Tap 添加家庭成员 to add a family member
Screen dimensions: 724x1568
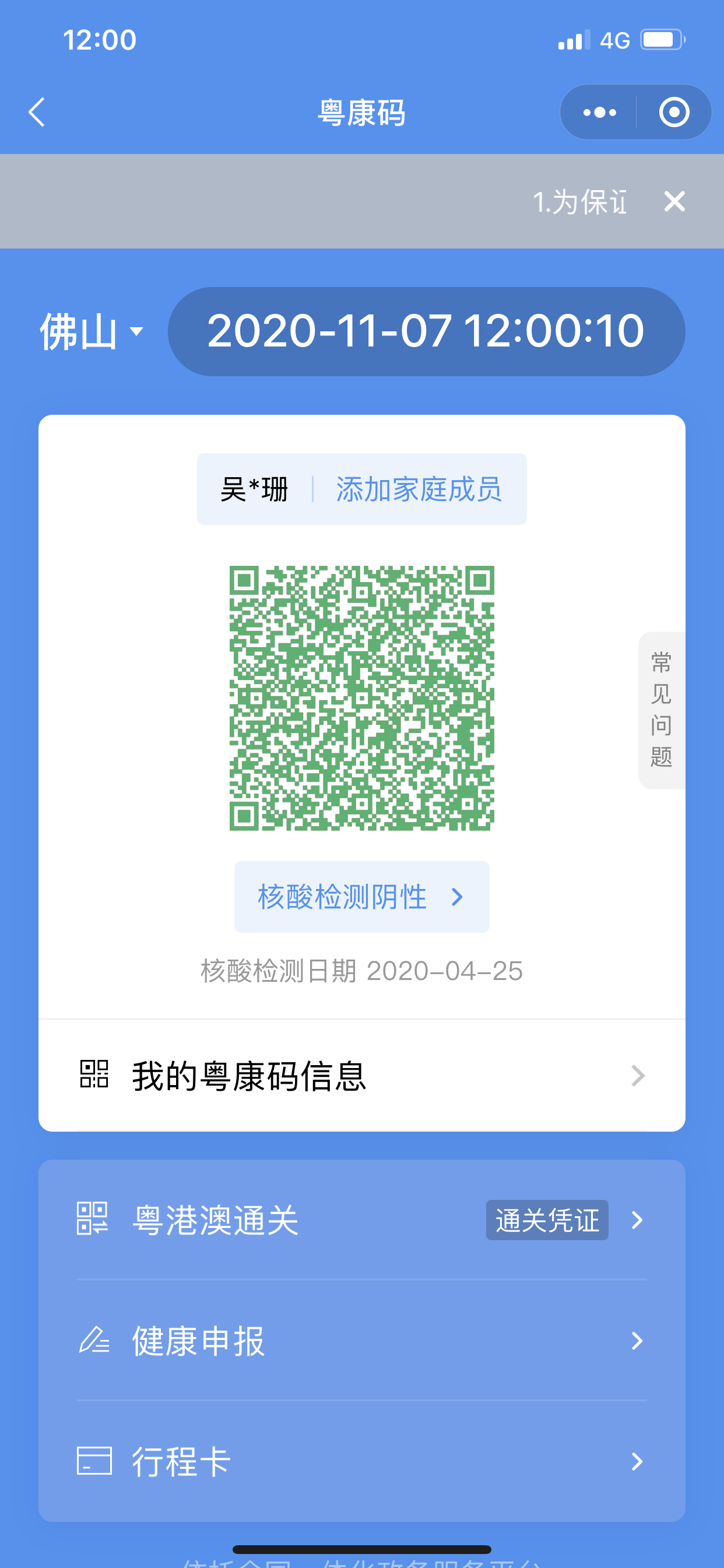[419, 489]
